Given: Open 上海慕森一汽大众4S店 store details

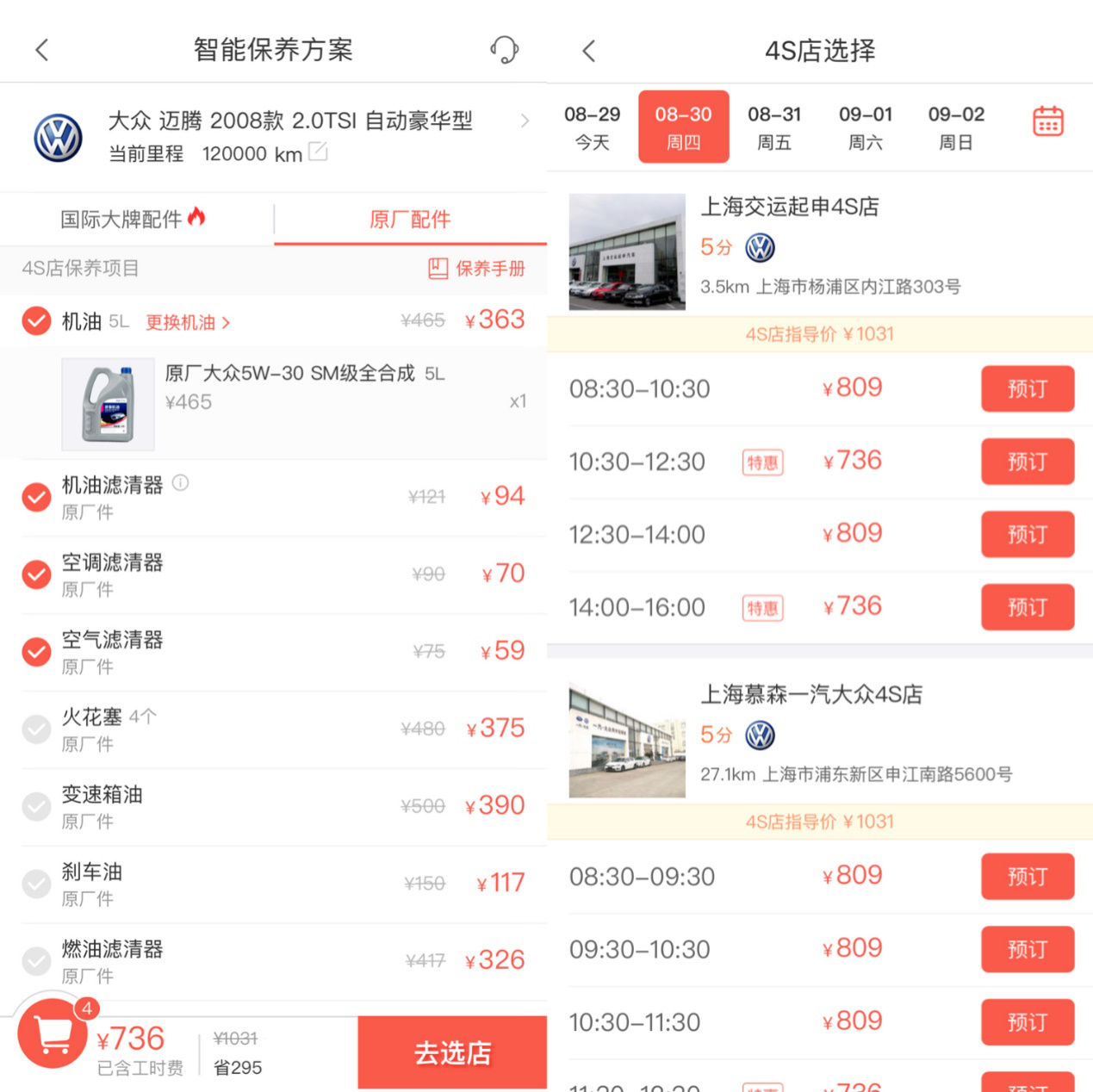Looking at the screenshot, I should click(x=810, y=694).
